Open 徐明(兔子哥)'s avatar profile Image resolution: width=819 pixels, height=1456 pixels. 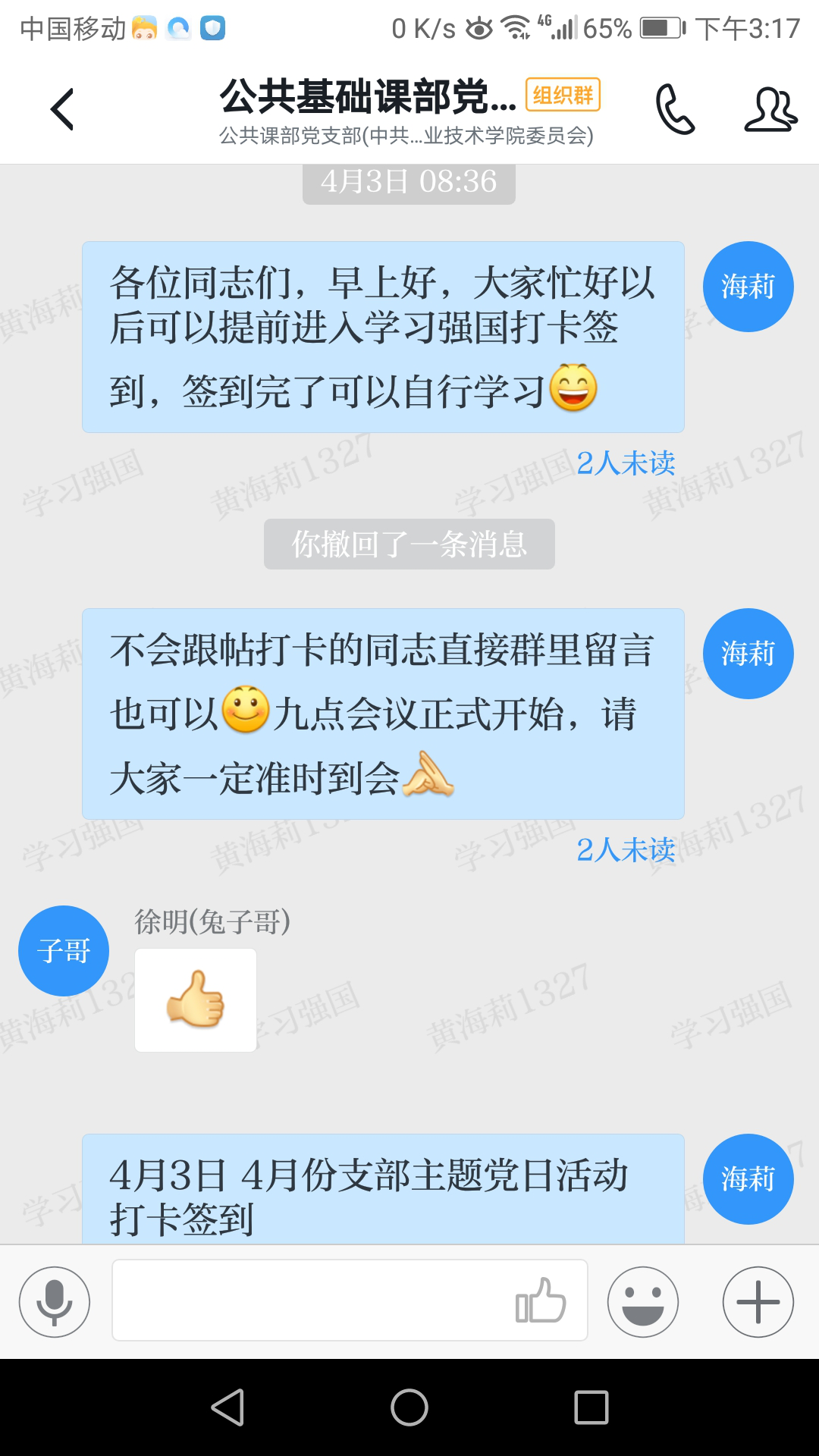point(64,950)
